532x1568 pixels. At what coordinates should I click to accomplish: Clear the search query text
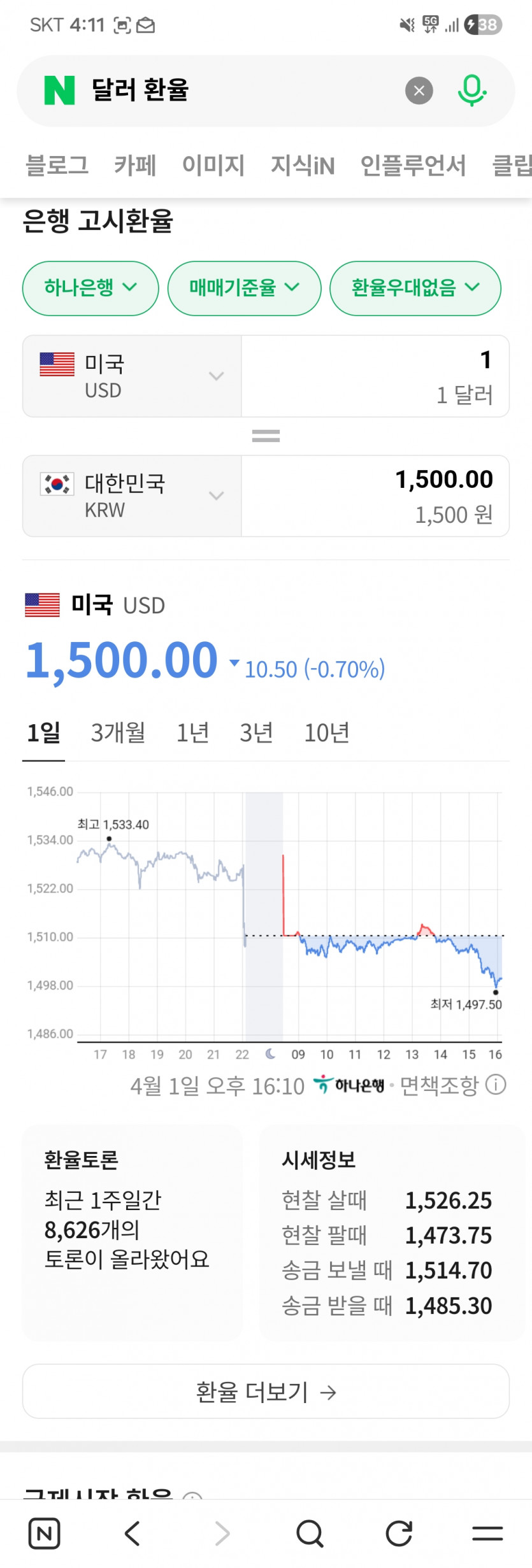tap(419, 90)
